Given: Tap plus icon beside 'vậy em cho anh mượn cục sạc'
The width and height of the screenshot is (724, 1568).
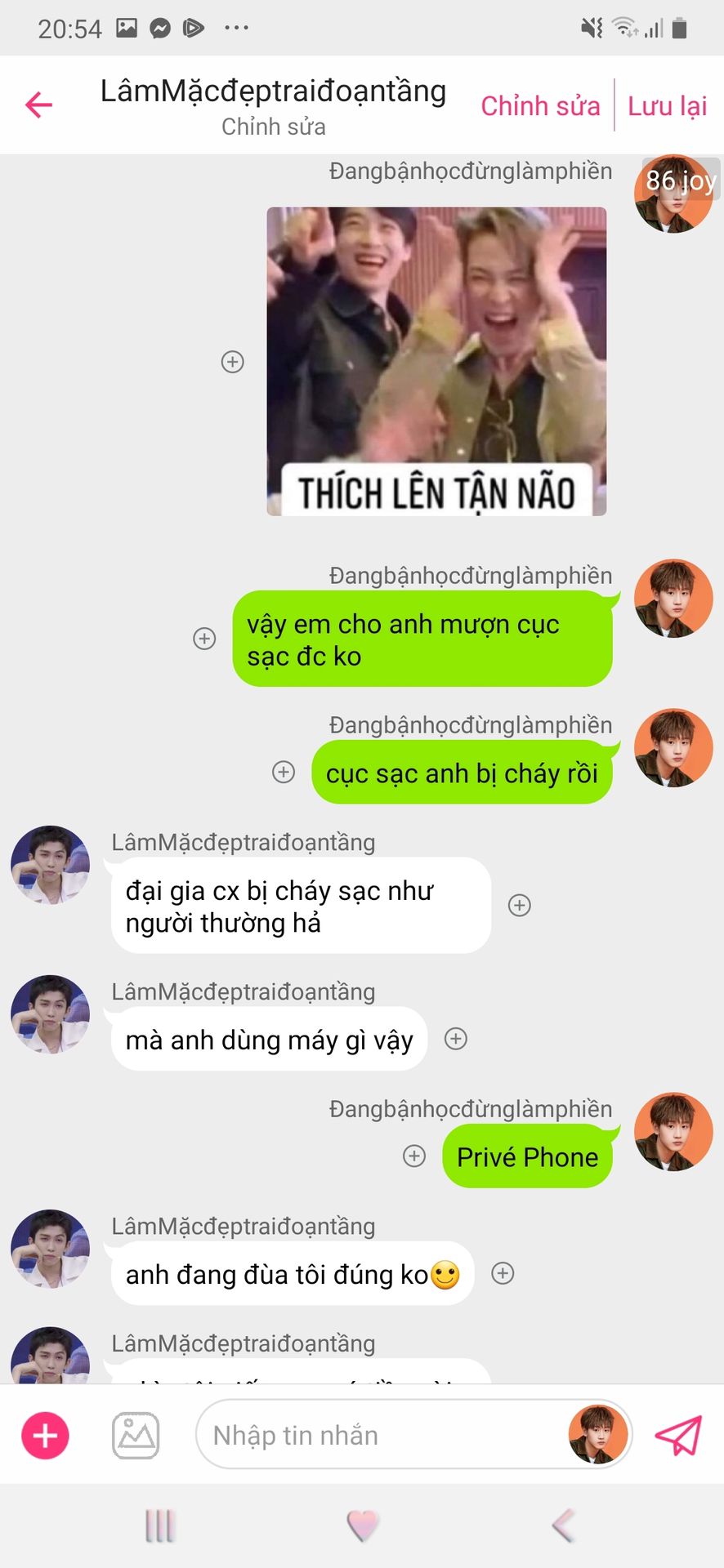Looking at the screenshot, I should point(204,639).
